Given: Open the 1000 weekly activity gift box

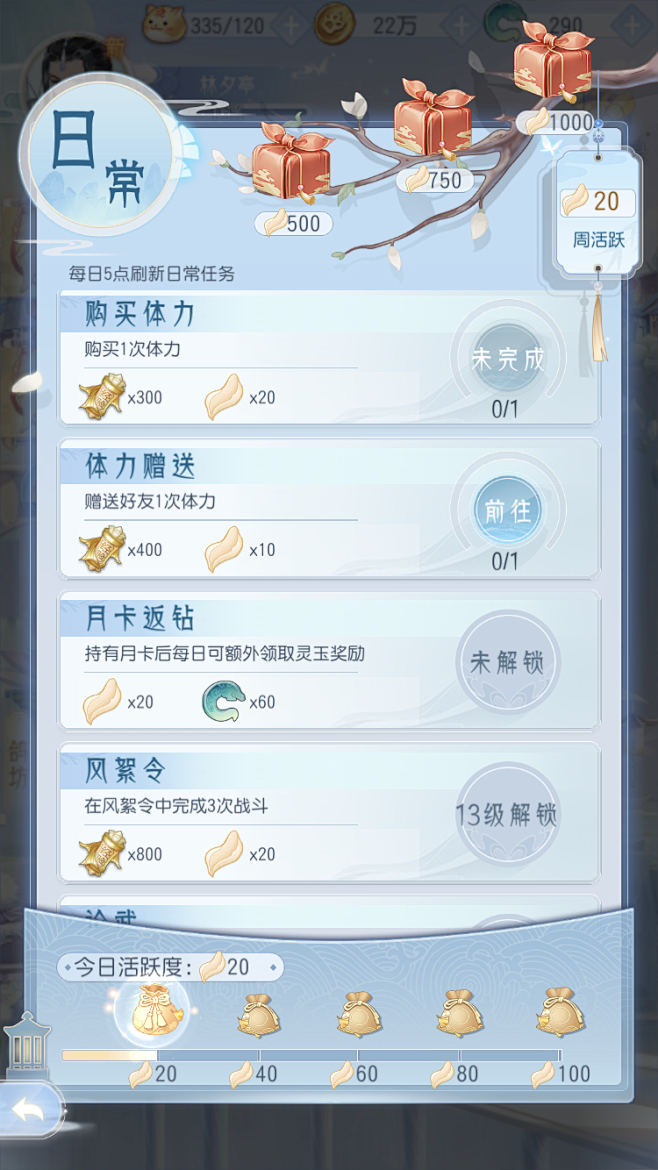Looking at the screenshot, I should (555, 61).
